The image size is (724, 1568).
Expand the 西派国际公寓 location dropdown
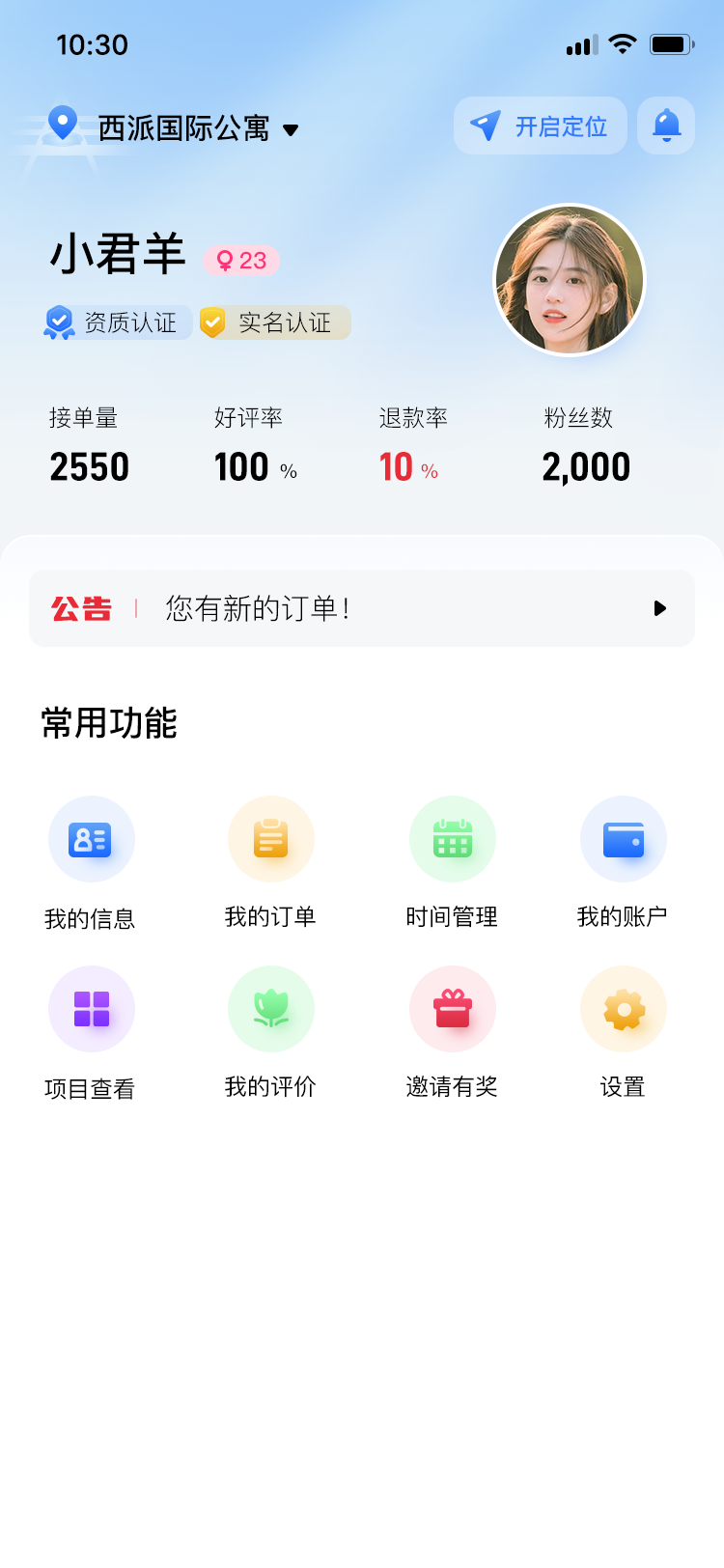[292, 128]
